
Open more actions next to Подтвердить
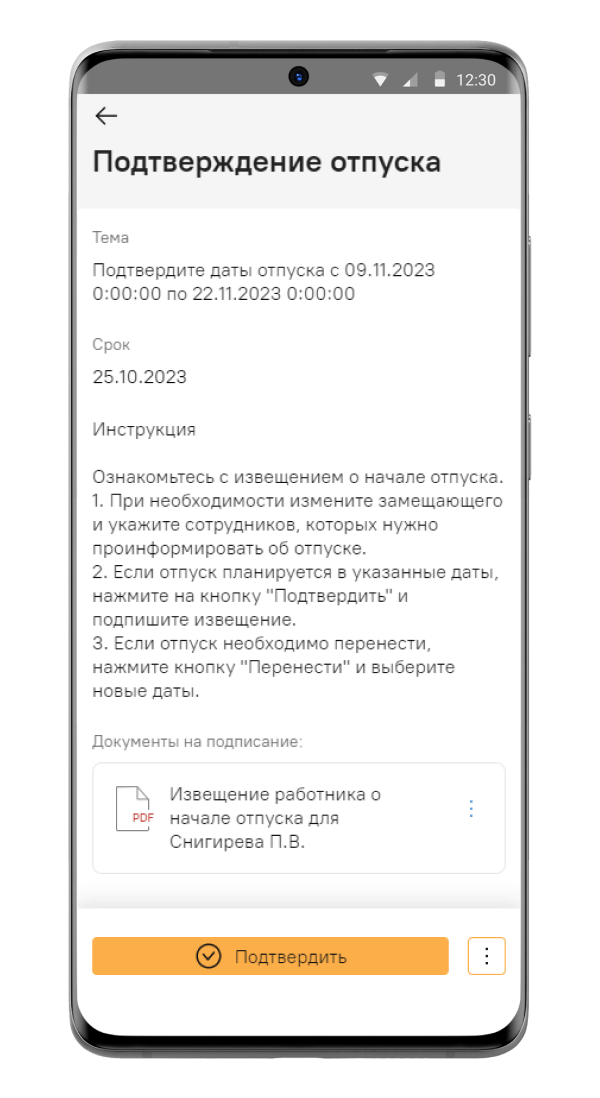[487, 956]
